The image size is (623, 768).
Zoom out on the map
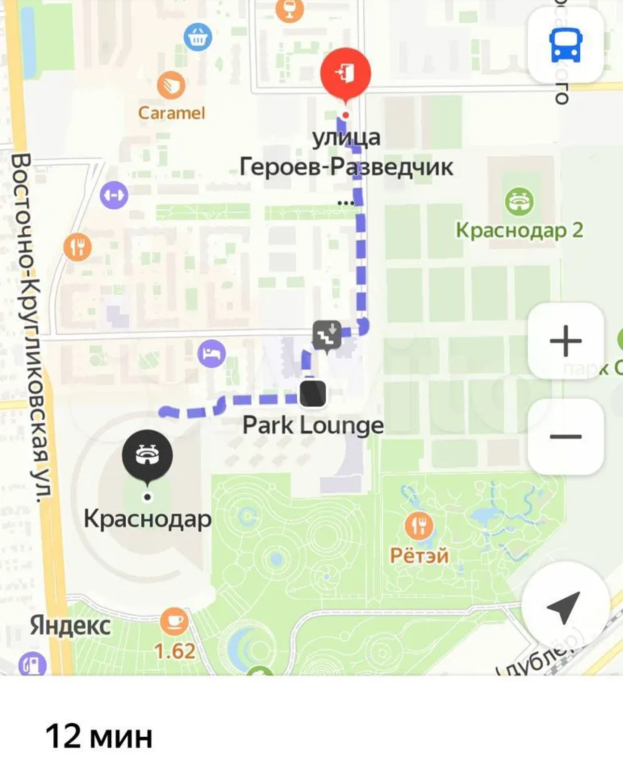tap(566, 436)
